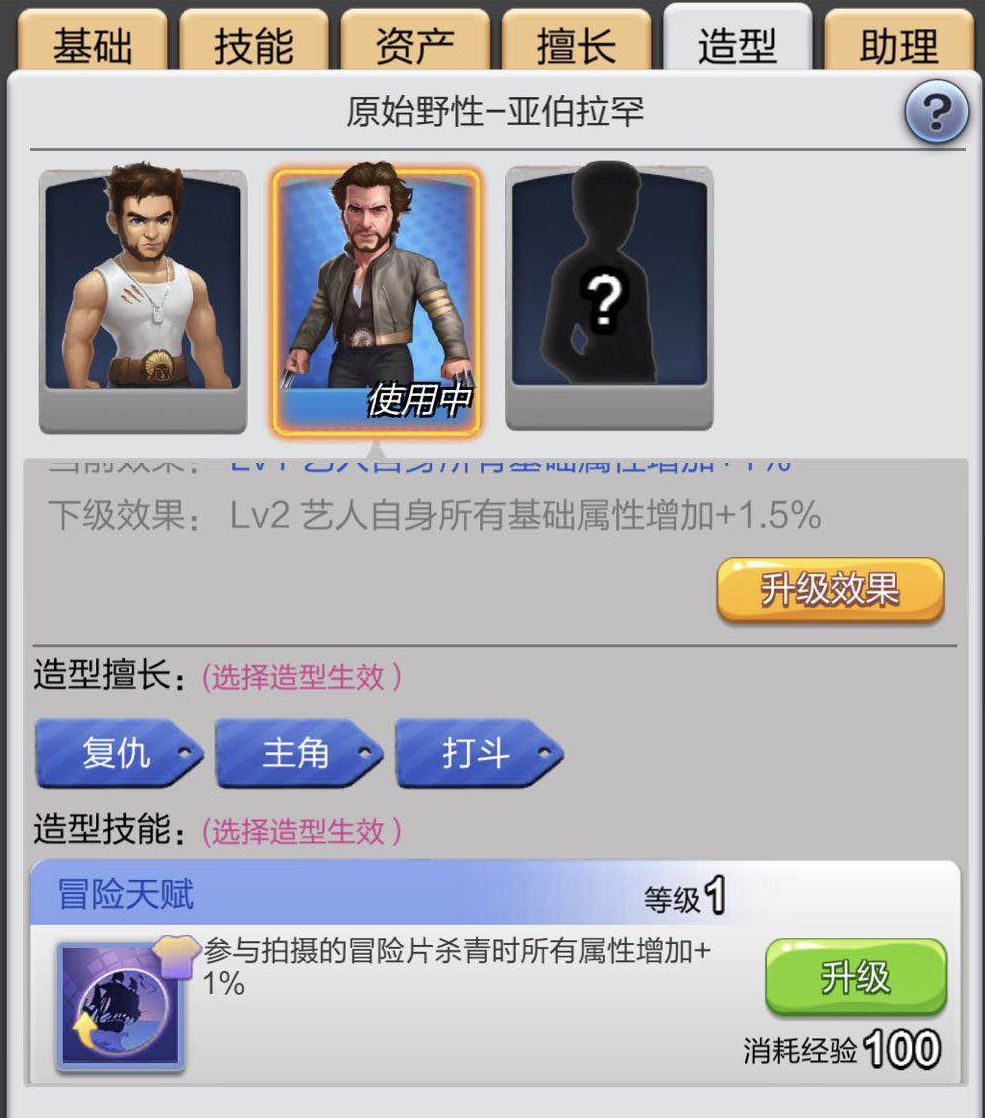Screen dimensions: 985x1118
Task: Open the question mark help icon
Action: click(x=936, y=112)
